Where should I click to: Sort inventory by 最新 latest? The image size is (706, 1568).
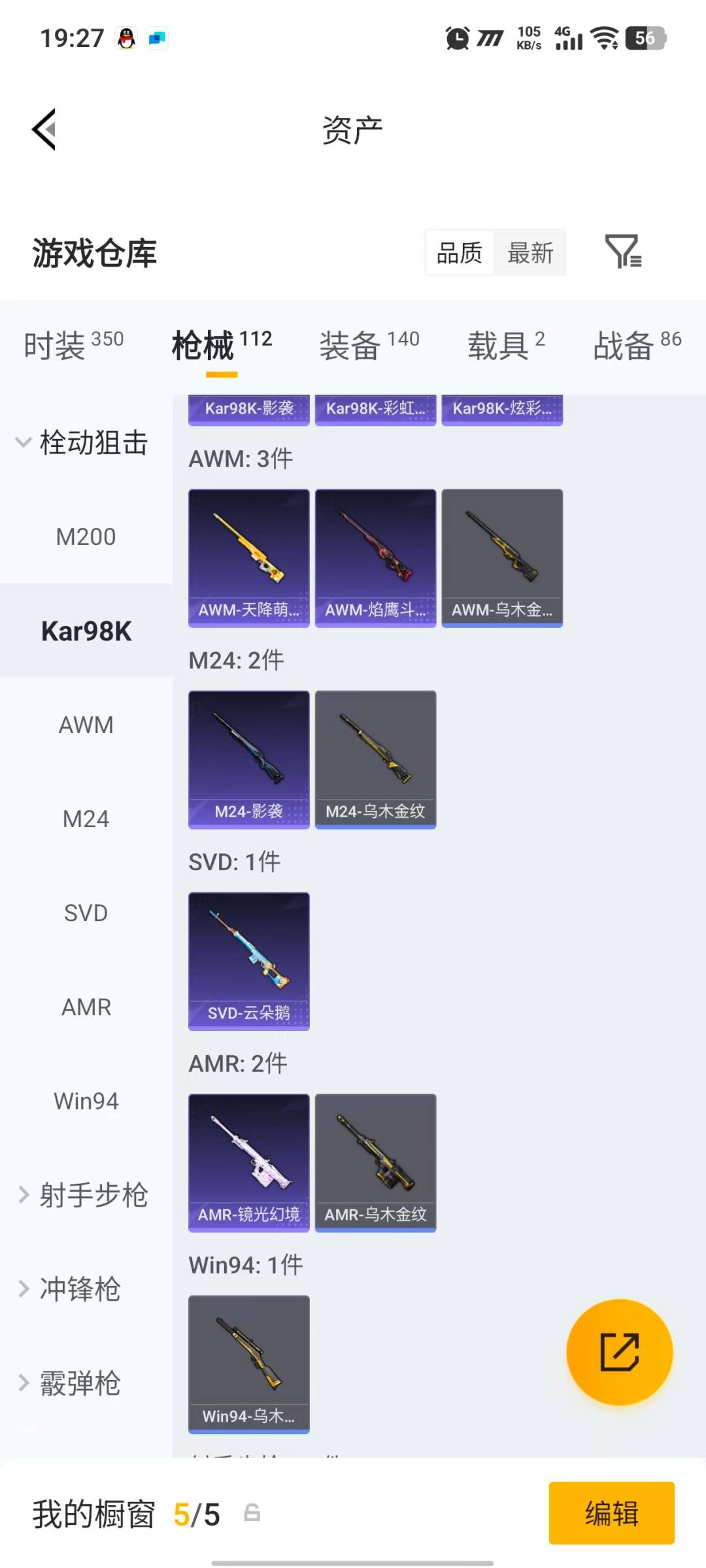(531, 253)
